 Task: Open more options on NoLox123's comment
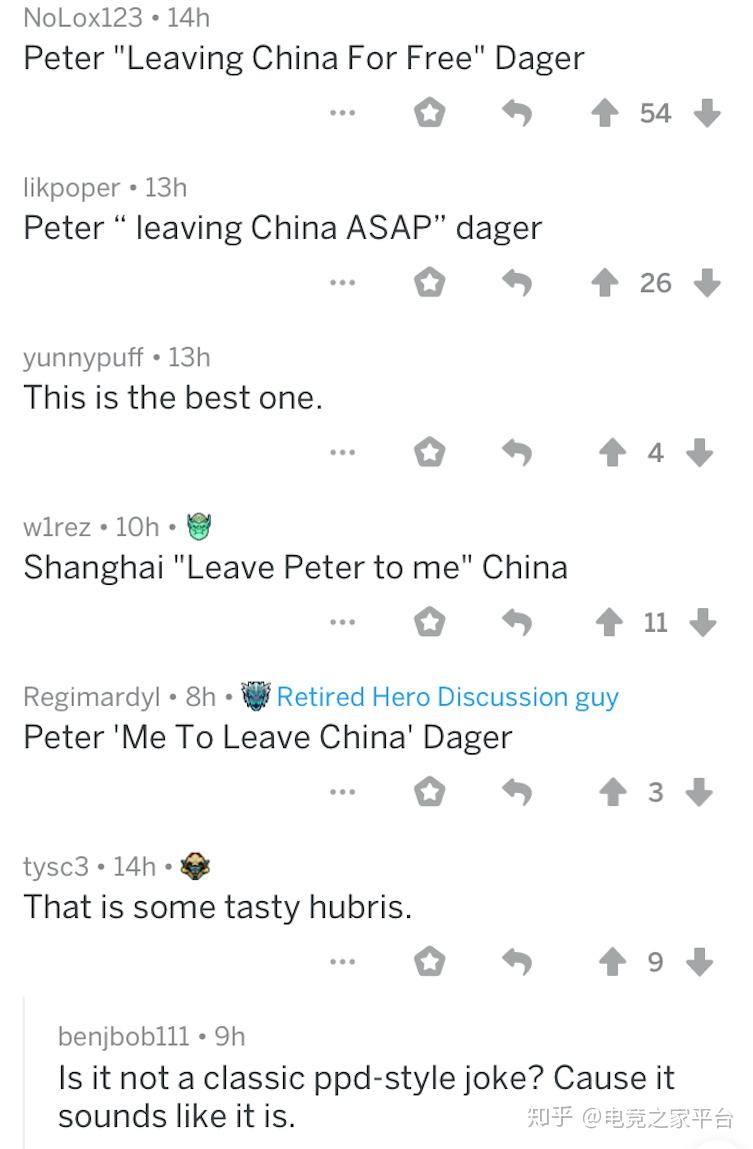342,114
